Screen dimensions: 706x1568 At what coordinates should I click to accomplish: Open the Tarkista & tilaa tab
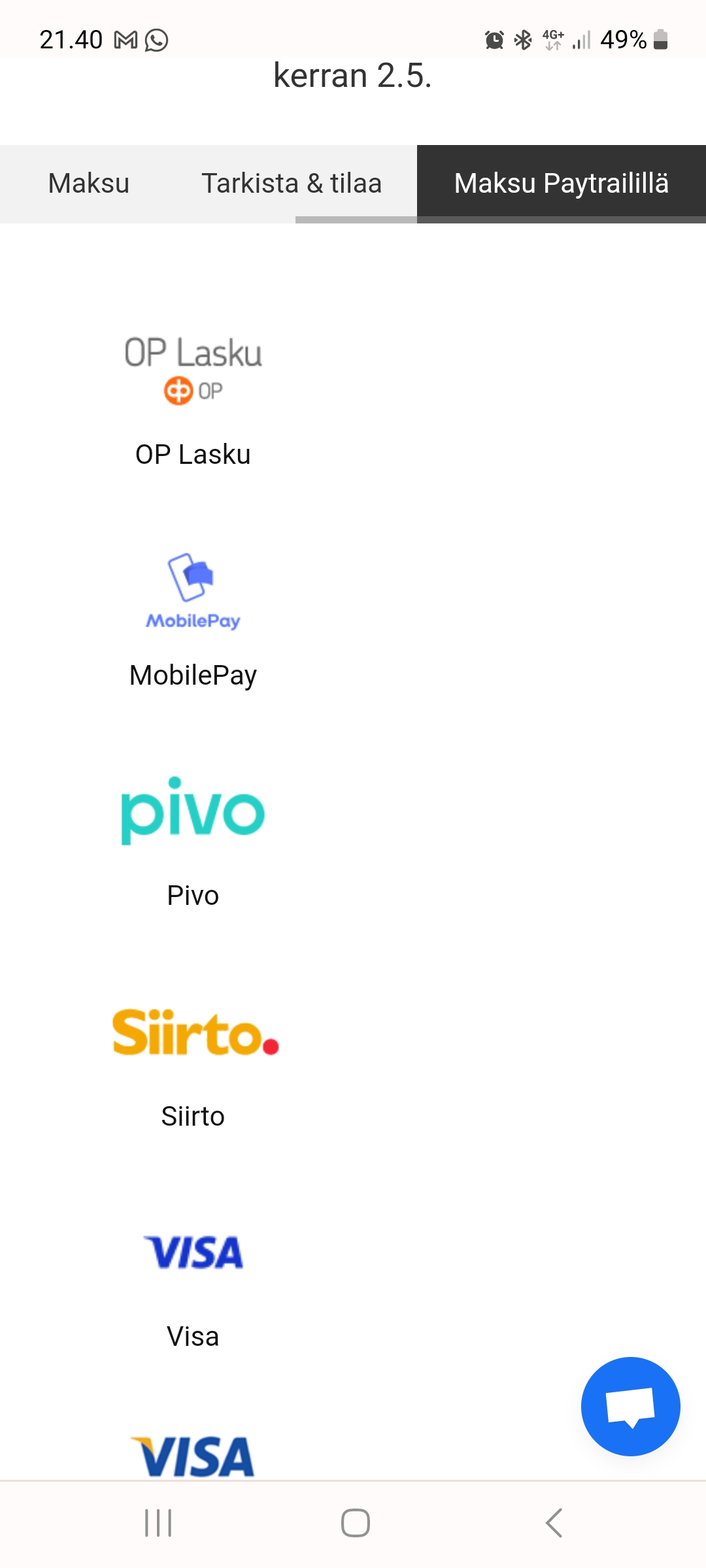[292, 184]
